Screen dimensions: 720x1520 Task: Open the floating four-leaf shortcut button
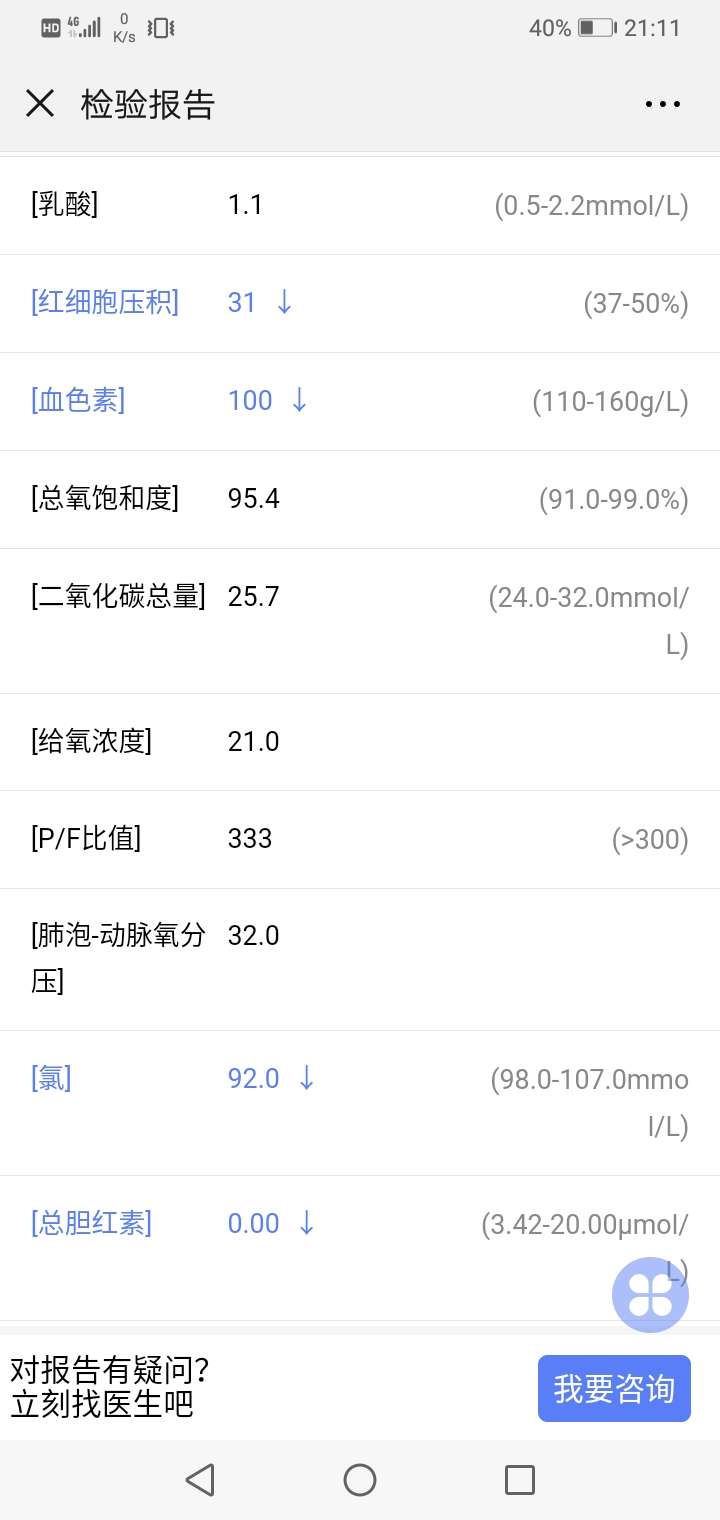pos(650,1294)
